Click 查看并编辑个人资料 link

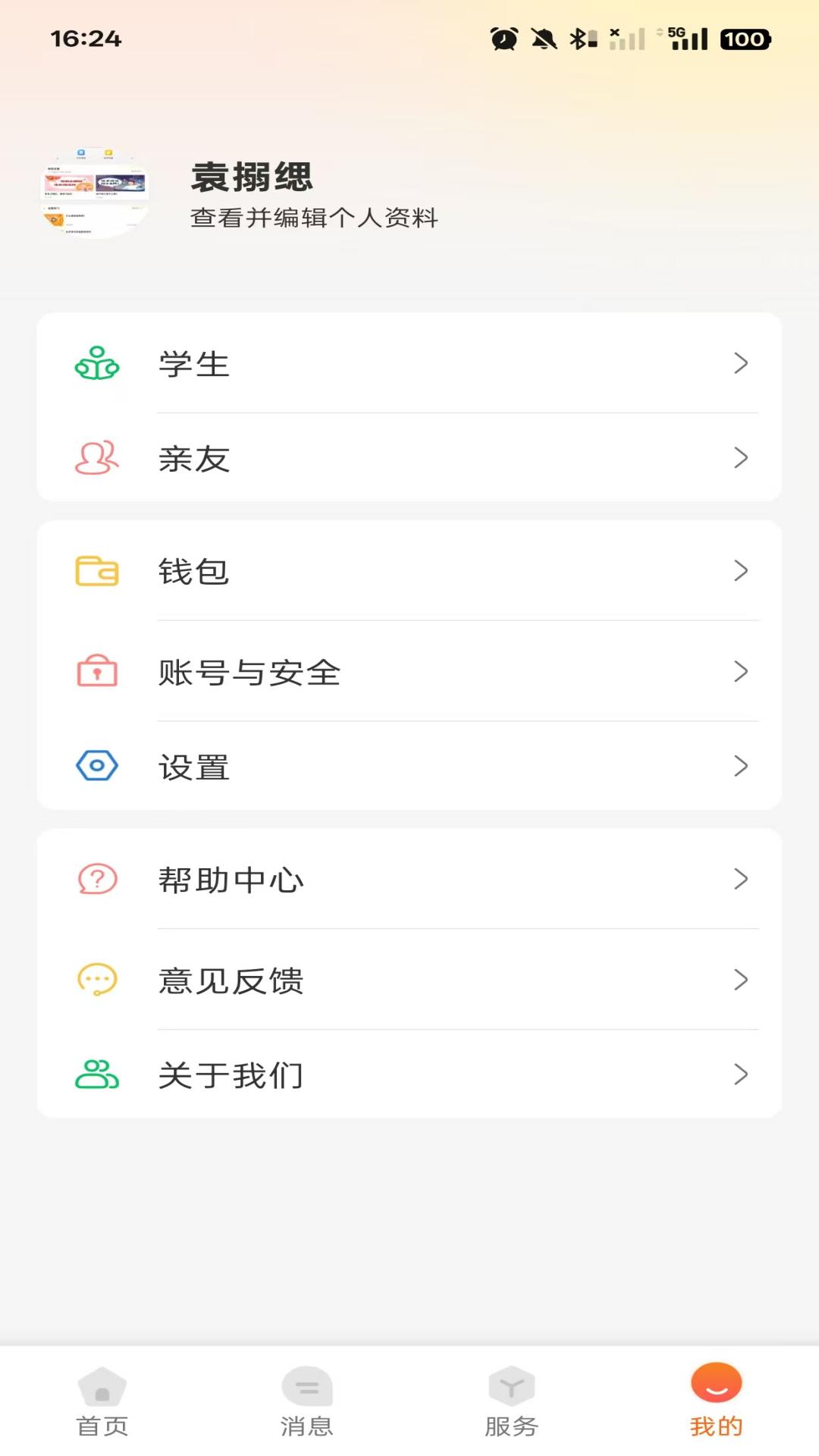tap(313, 218)
